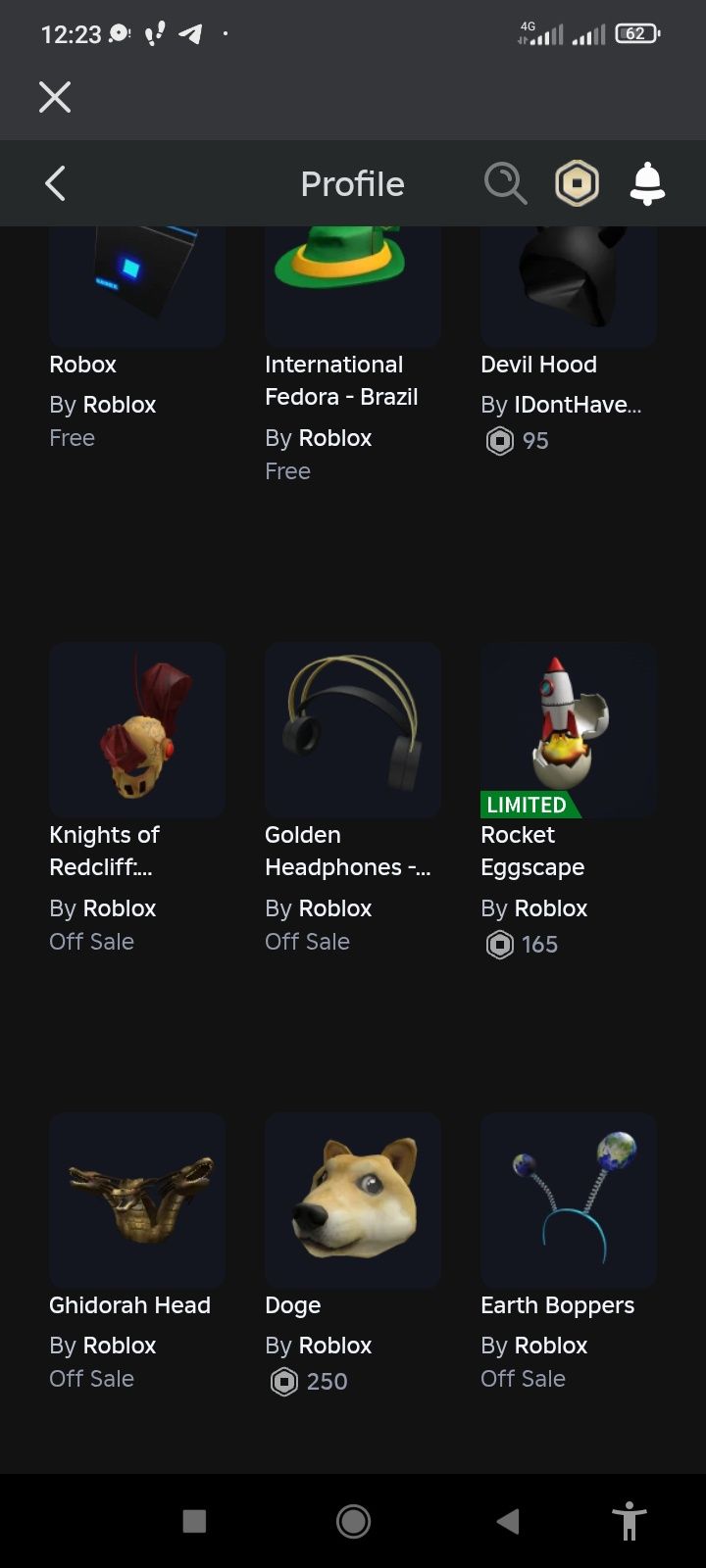706x1568 pixels.
Task: Tap the system back button
Action: click(508, 1521)
